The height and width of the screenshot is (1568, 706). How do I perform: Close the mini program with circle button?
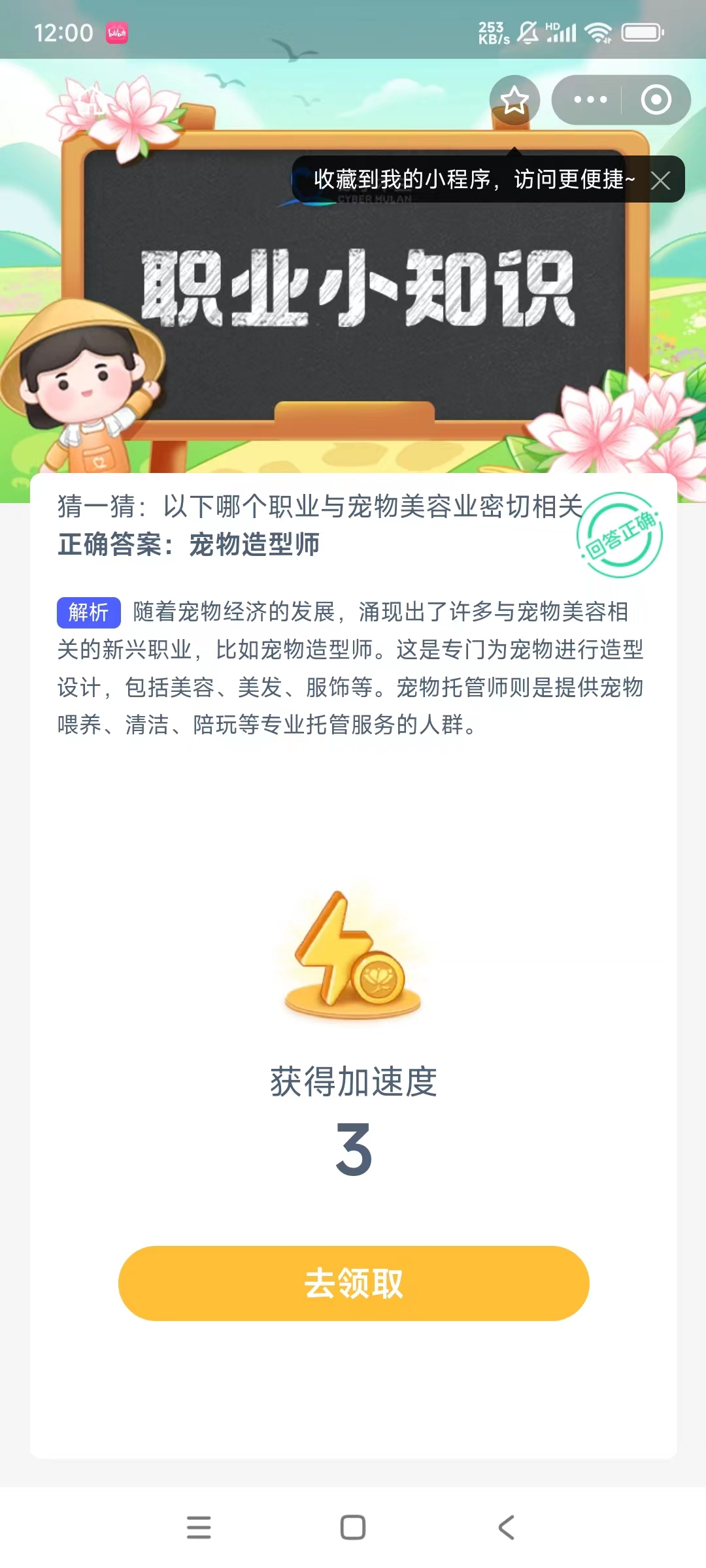(656, 100)
